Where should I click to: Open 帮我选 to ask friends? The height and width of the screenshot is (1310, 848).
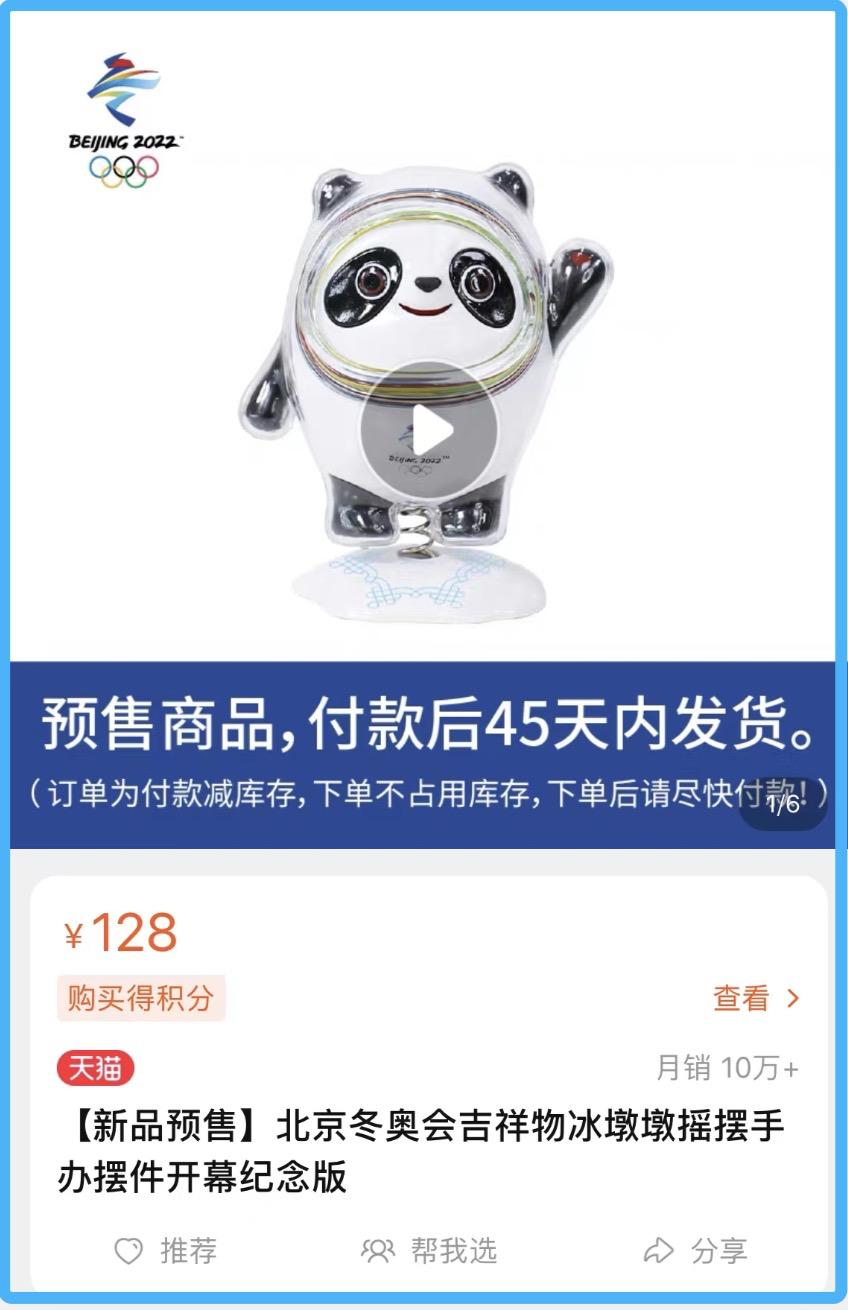[429, 1250]
